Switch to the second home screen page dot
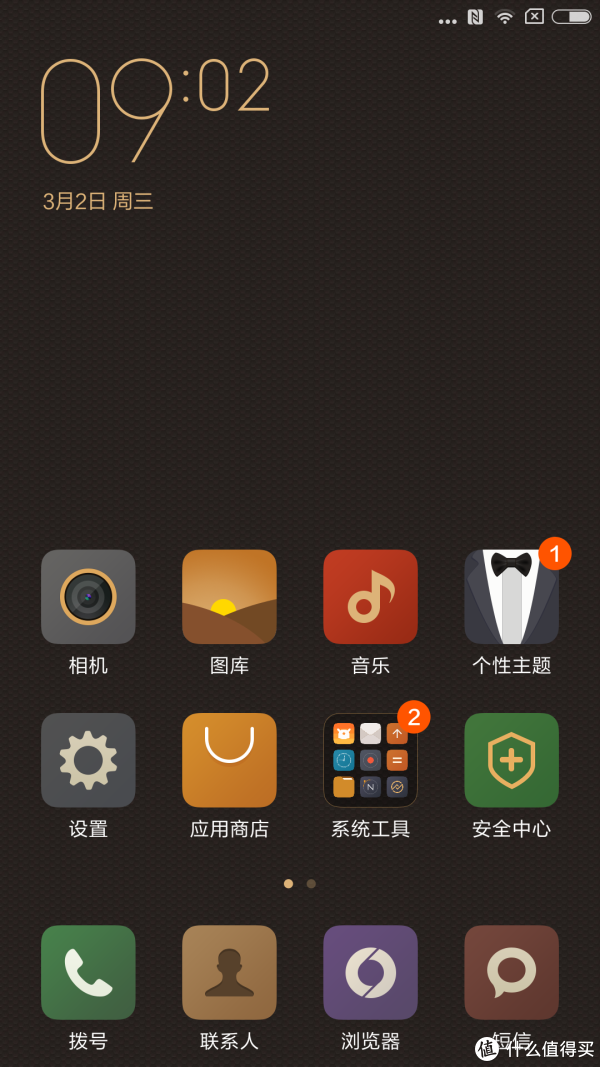600x1067 pixels. pyautogui.click(x=311, y=884)
